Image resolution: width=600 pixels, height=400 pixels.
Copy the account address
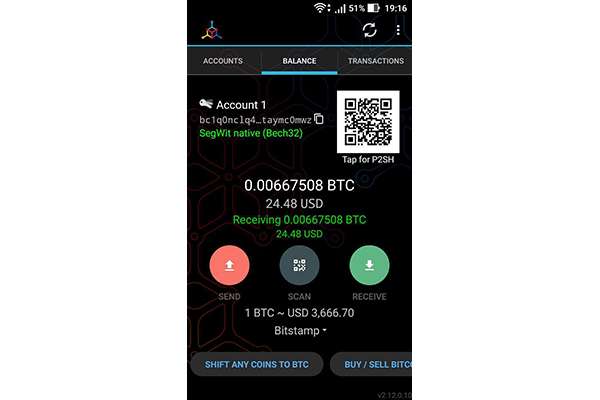[318, 118]
